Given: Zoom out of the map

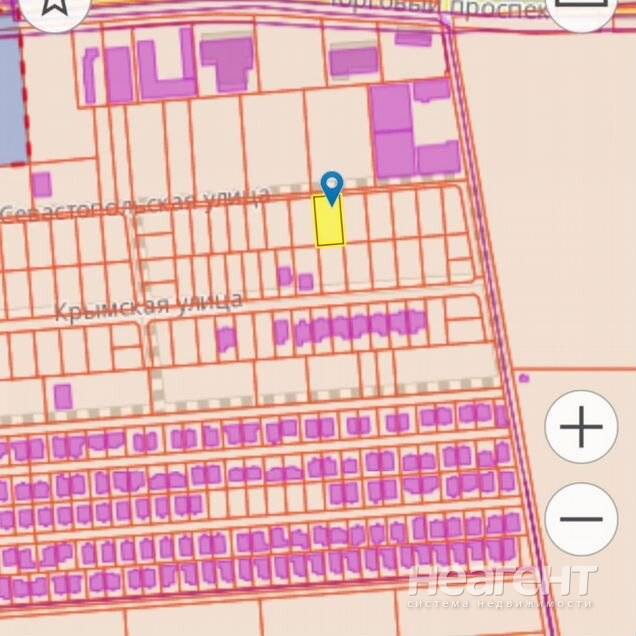Looking at the screenshot, I should 581,519.
